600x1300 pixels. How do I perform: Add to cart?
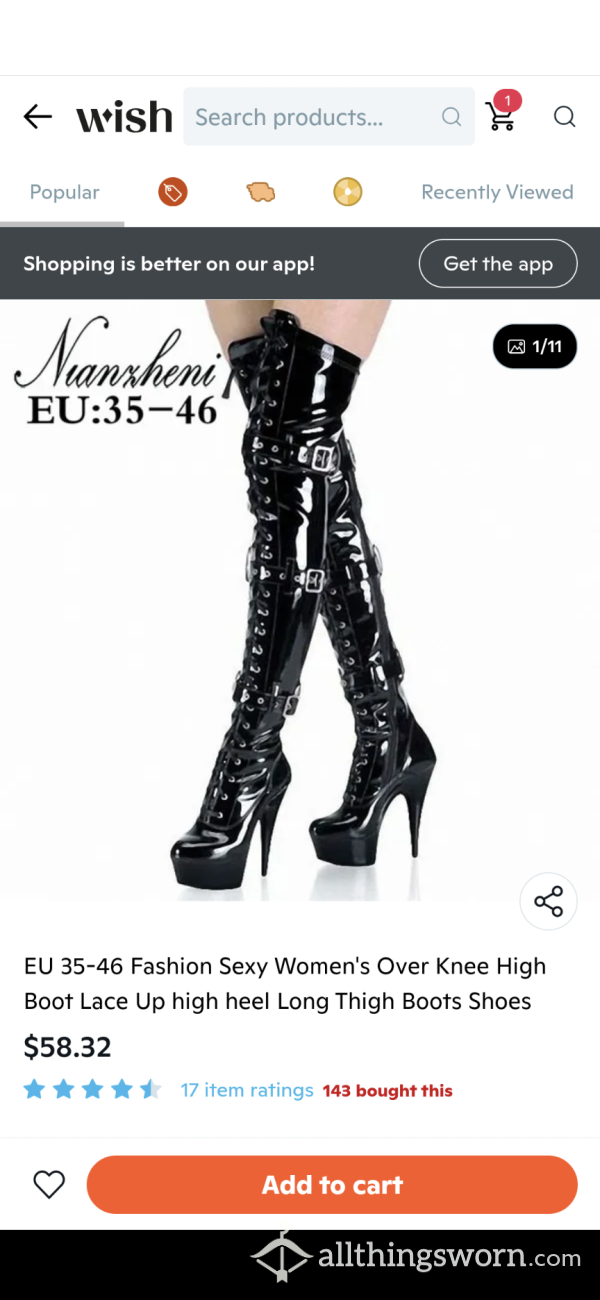[332, 1185]
